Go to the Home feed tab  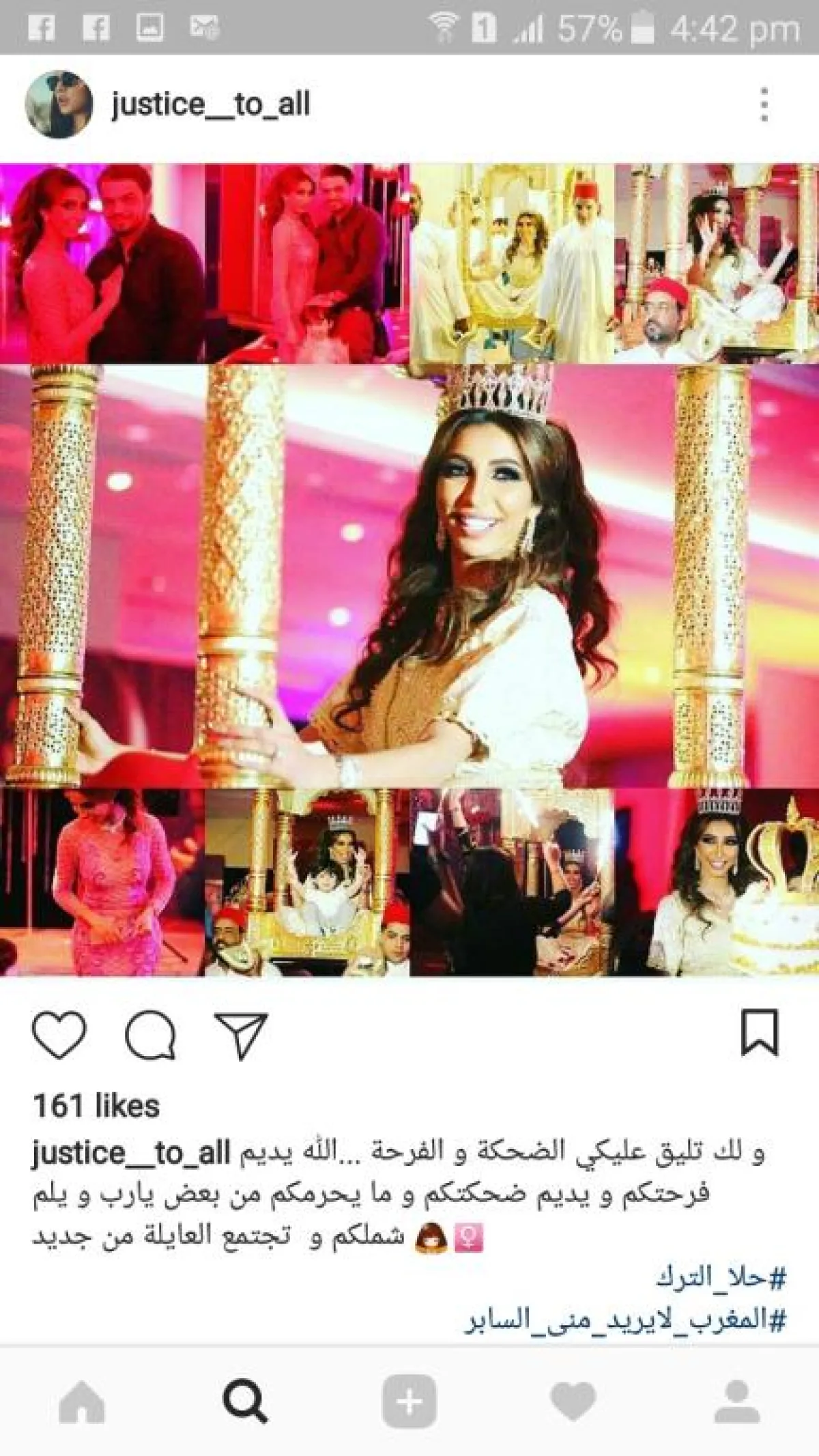tap(82, 1401)
